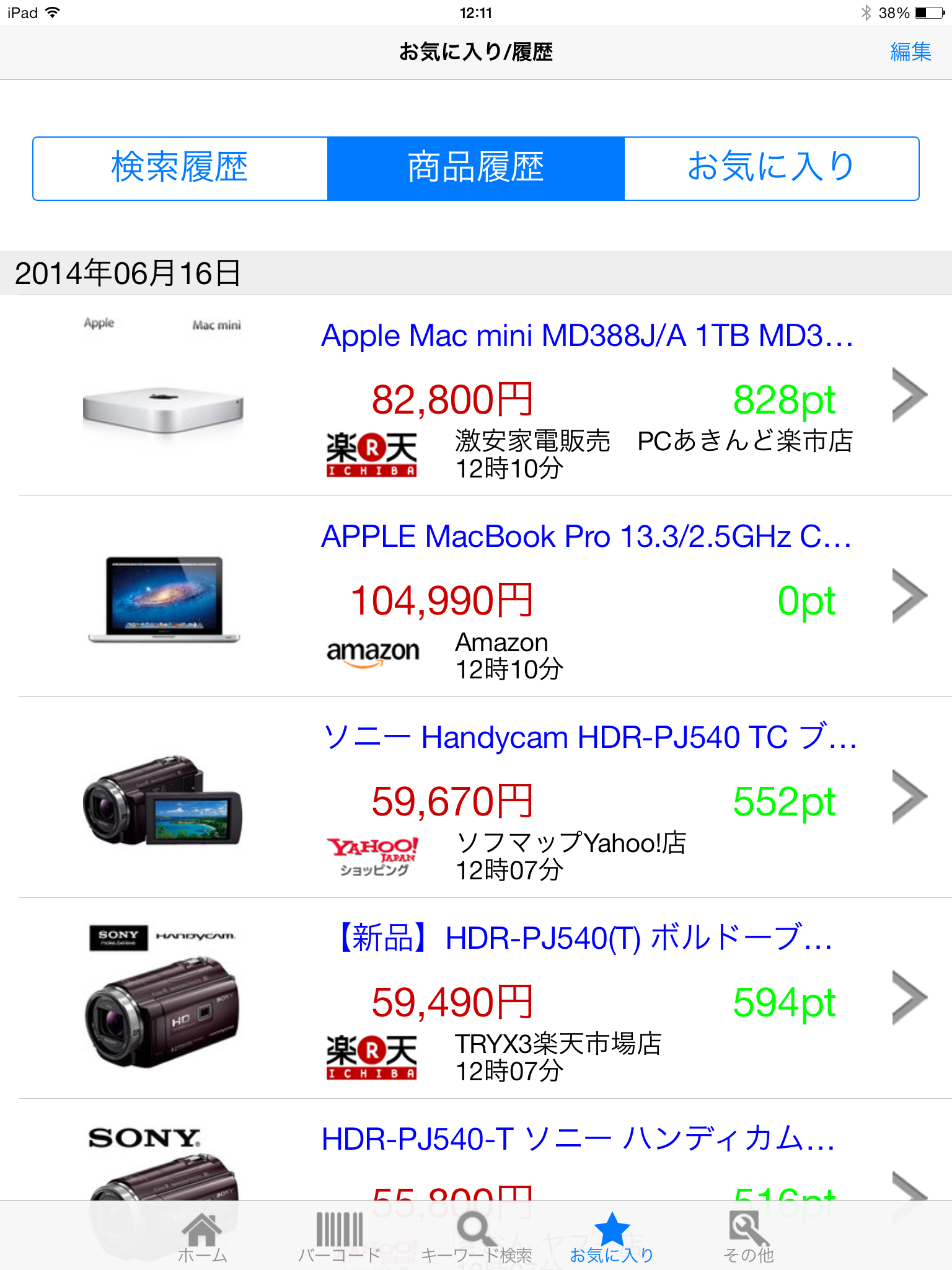Screen dimensions: 952x1270
Task: Open the バーコード scanner tab
Action: click(339, 1238)
